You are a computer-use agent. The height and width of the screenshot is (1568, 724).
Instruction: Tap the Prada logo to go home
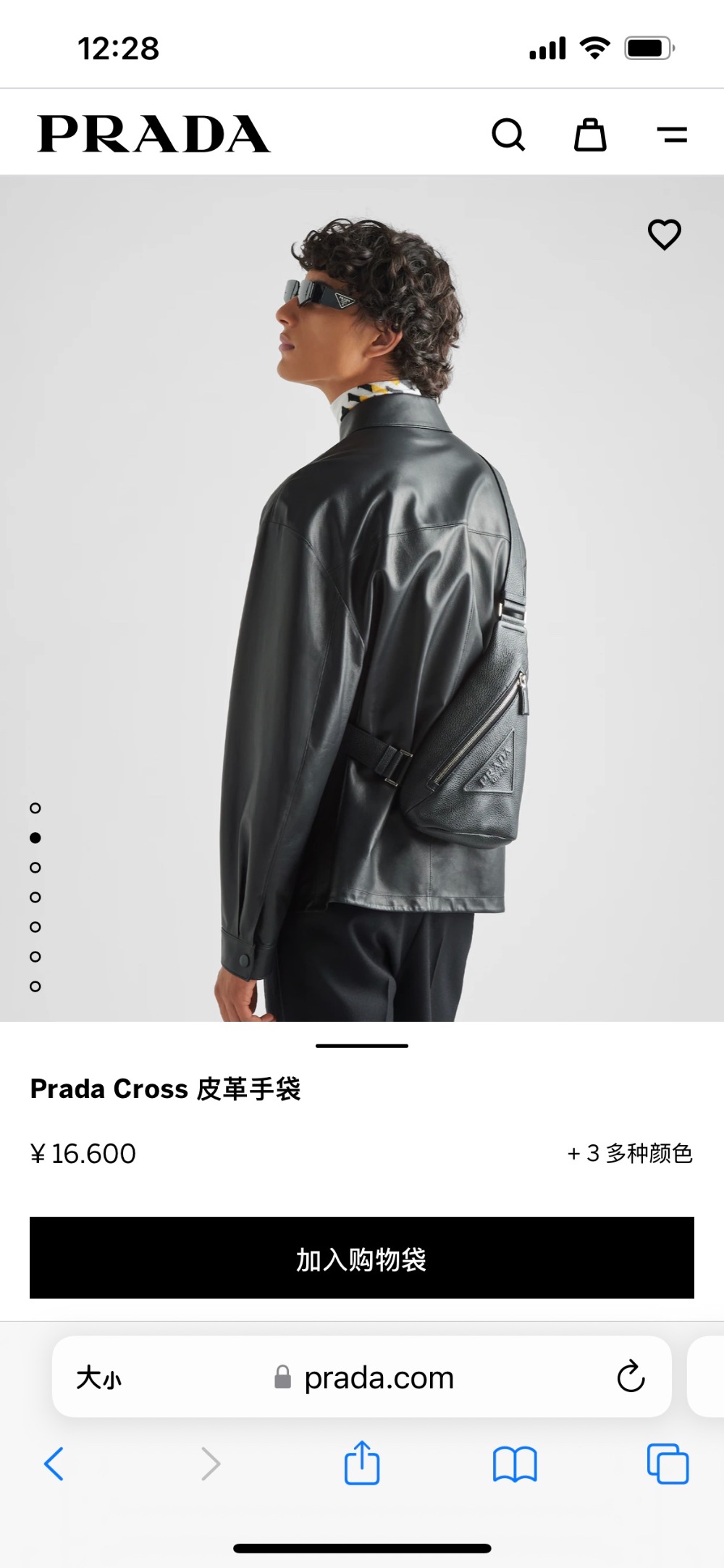tap(153, 135)
